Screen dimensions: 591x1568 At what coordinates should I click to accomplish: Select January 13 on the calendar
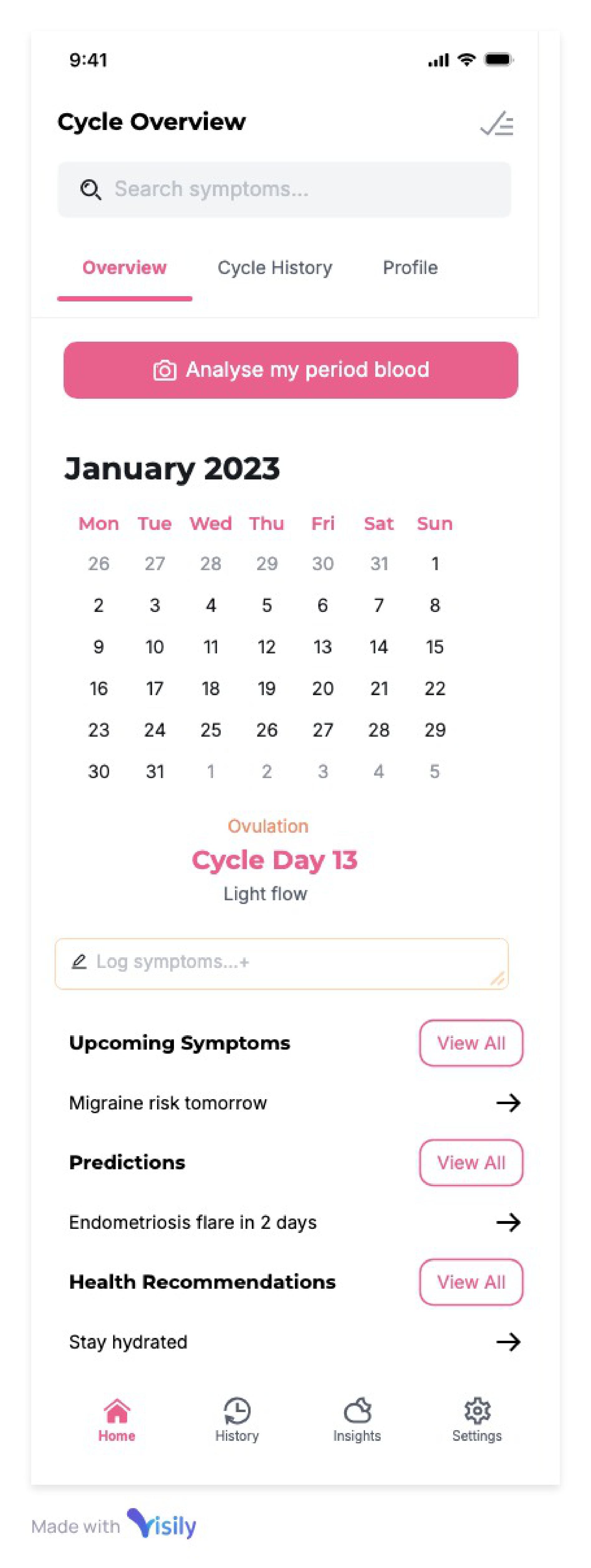point(322,647)
